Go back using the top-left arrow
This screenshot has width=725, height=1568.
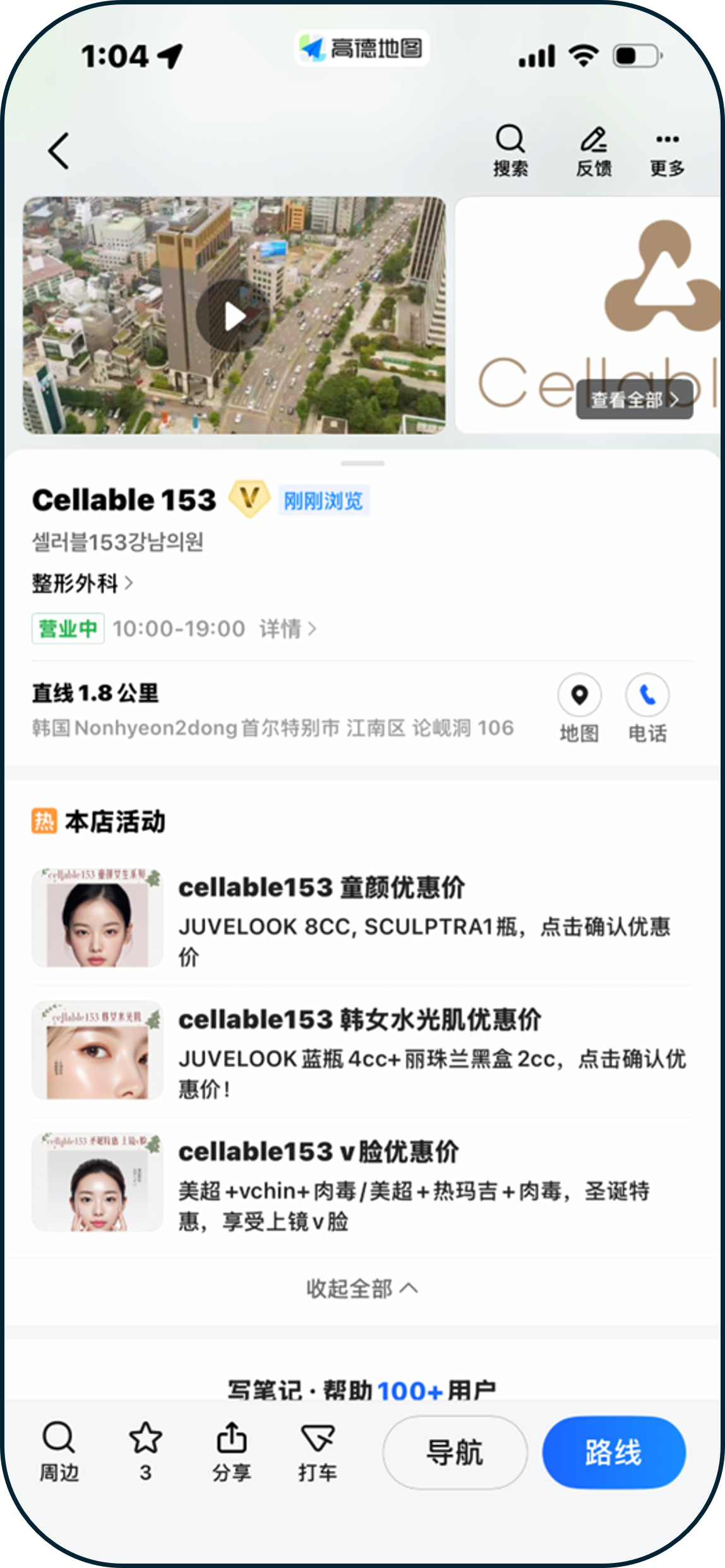[59, 151]
